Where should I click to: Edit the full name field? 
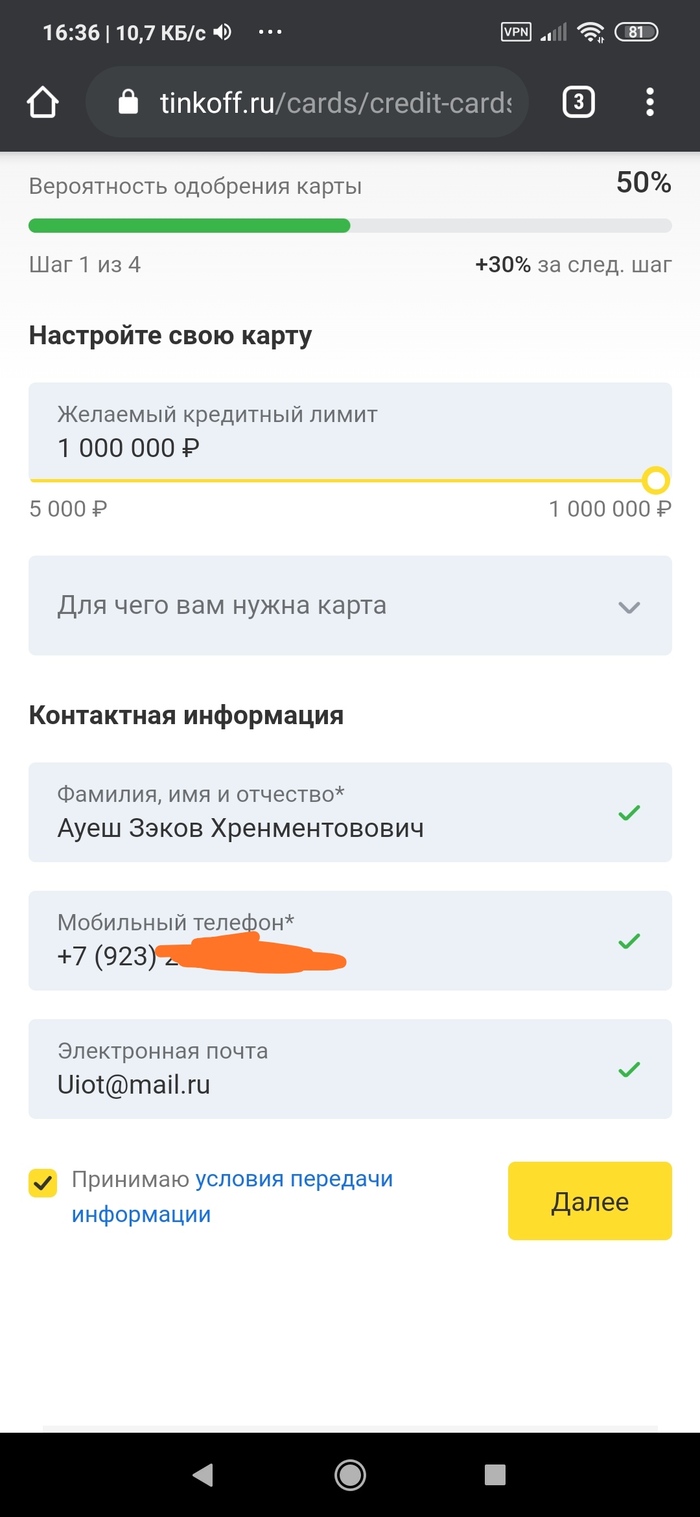[320, 812]
